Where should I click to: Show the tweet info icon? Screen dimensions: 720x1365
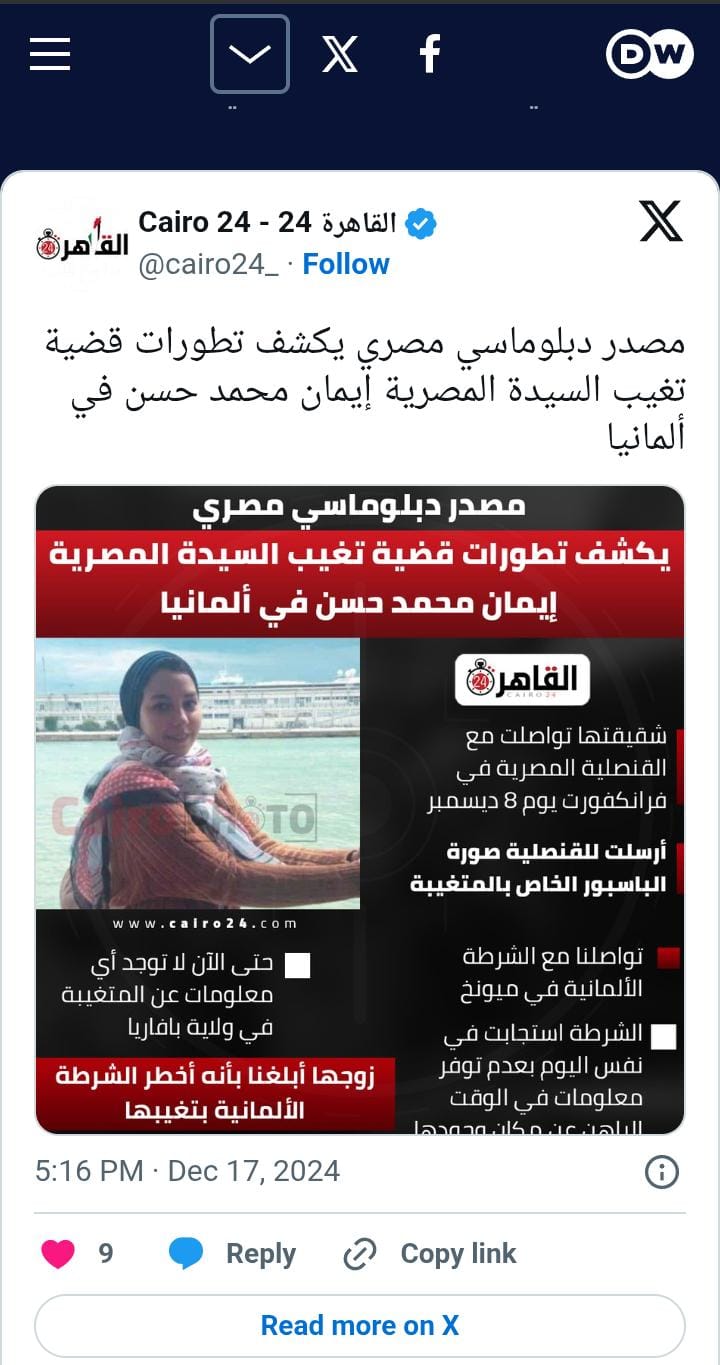point(662,1172)
